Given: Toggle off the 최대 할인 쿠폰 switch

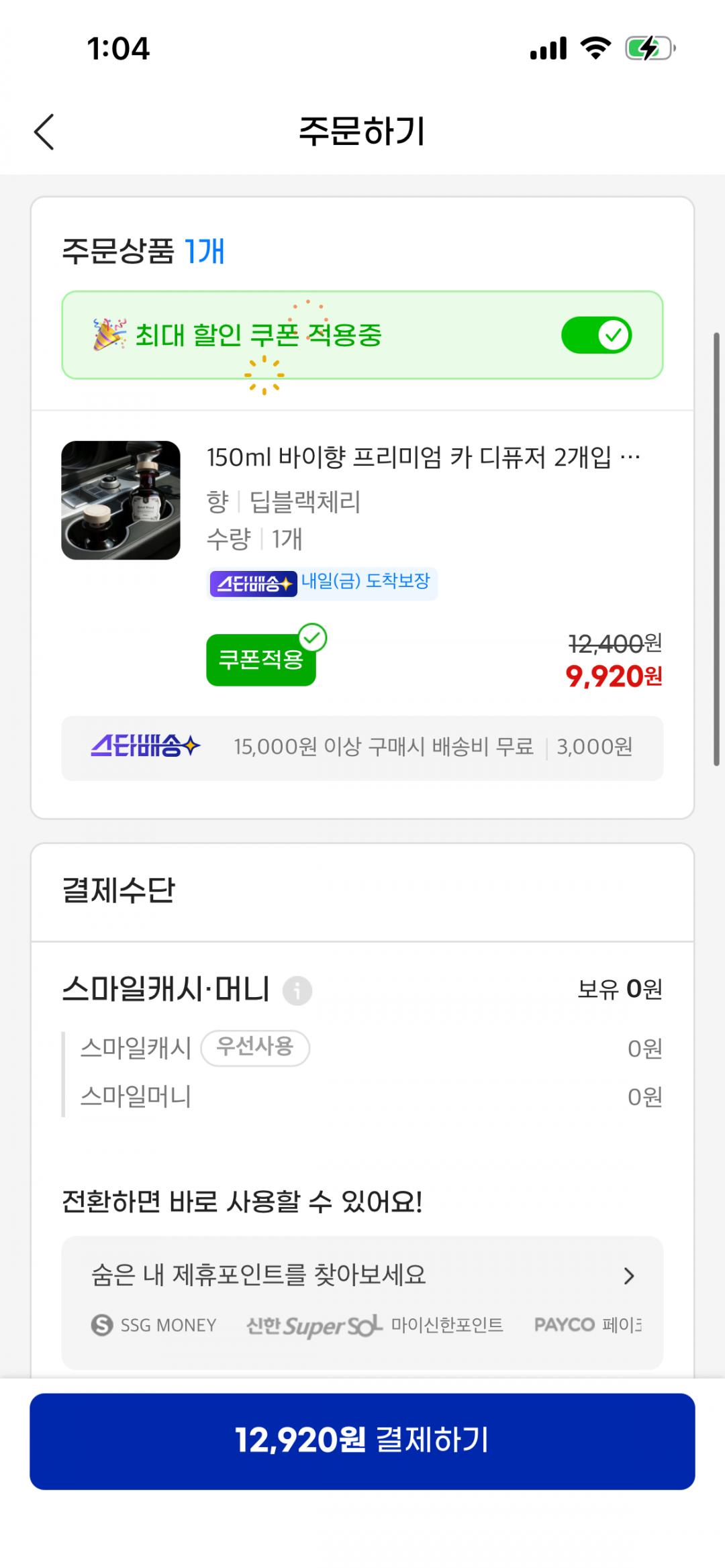Looking at the screenshot, I should pos(596,335).
